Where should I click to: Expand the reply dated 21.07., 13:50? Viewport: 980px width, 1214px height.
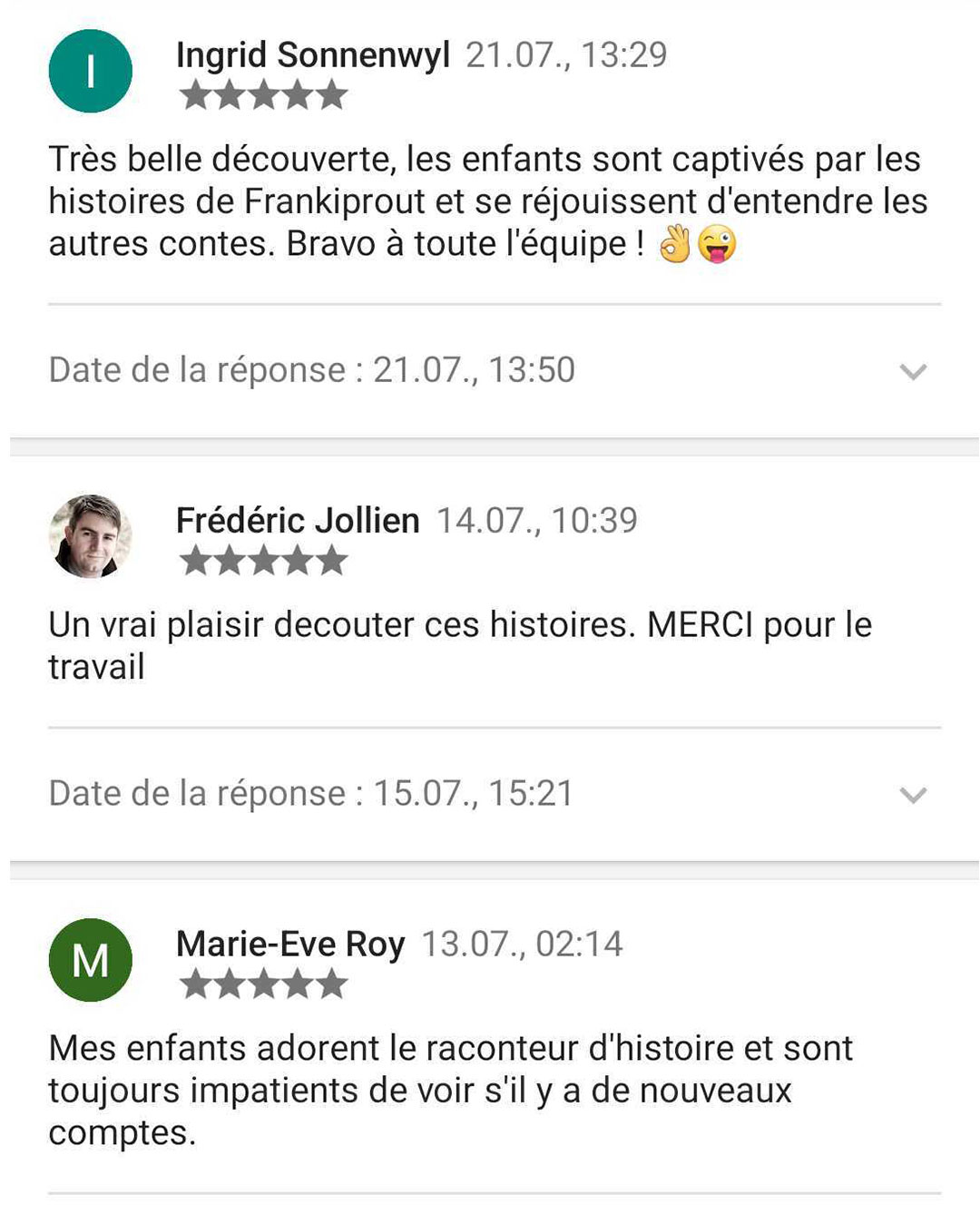tap(913, 371)
